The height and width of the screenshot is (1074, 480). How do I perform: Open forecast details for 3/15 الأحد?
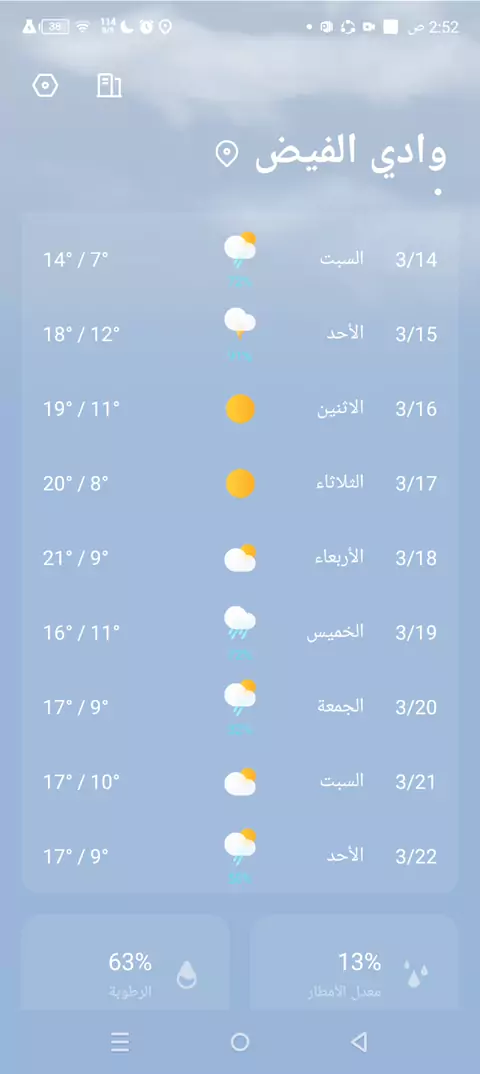click(x=240, y=334)
